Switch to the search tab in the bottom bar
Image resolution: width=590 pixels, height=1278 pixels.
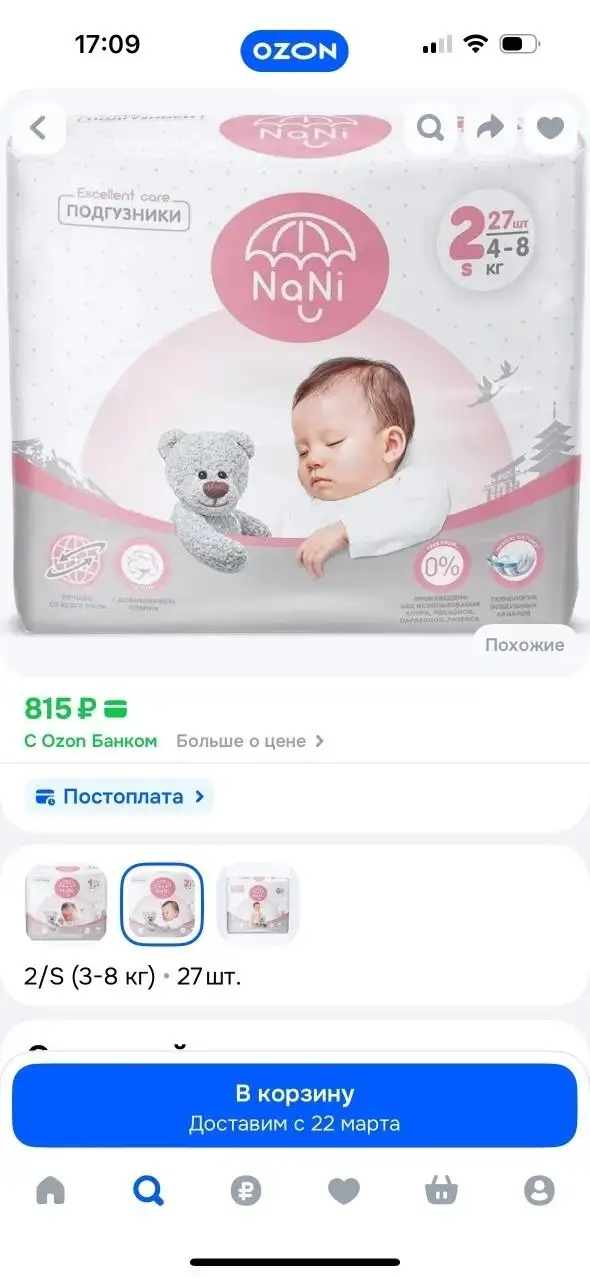pos(148,1190)
